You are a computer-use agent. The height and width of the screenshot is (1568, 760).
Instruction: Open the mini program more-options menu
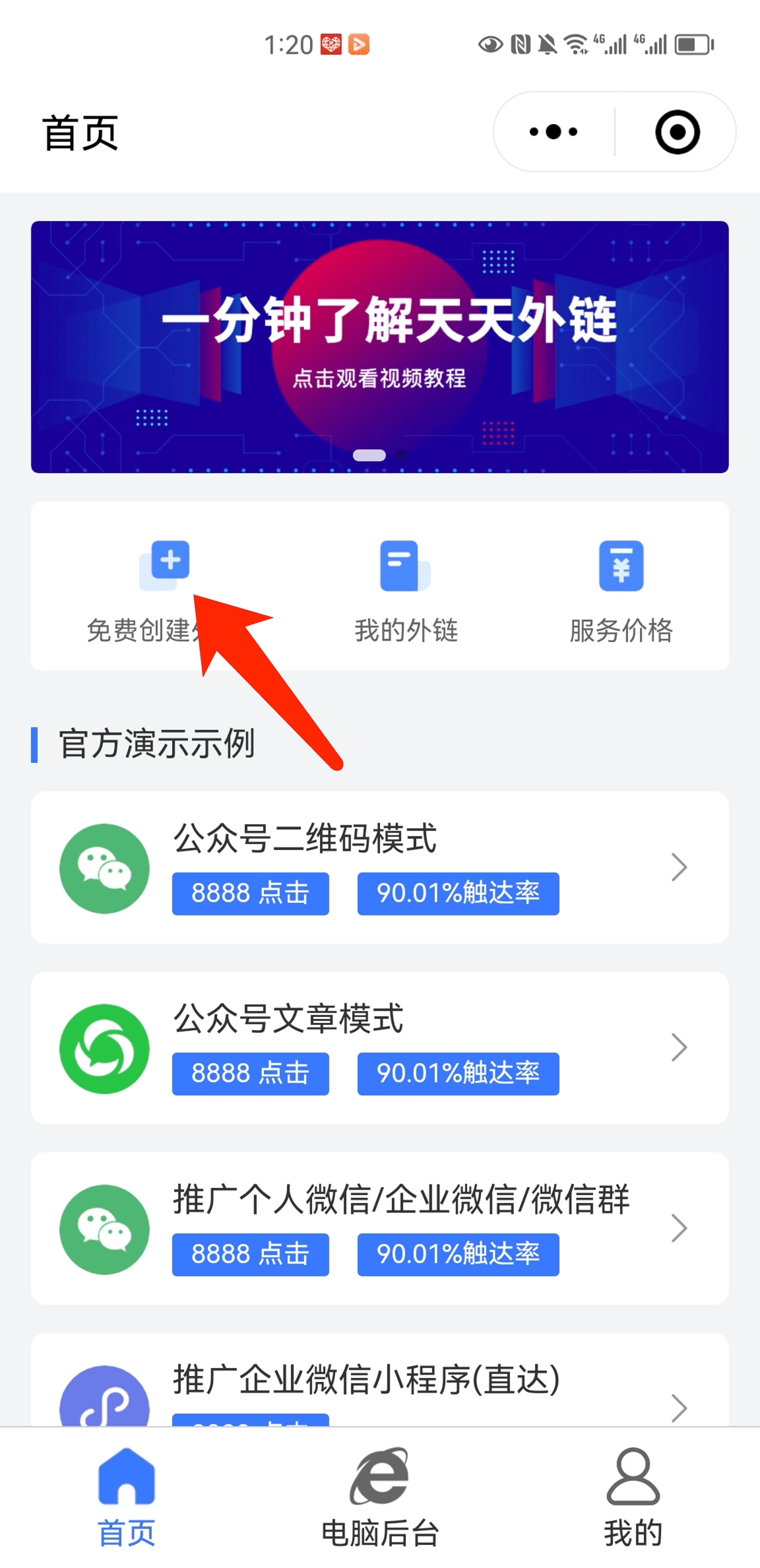click(x=554, y=132)
